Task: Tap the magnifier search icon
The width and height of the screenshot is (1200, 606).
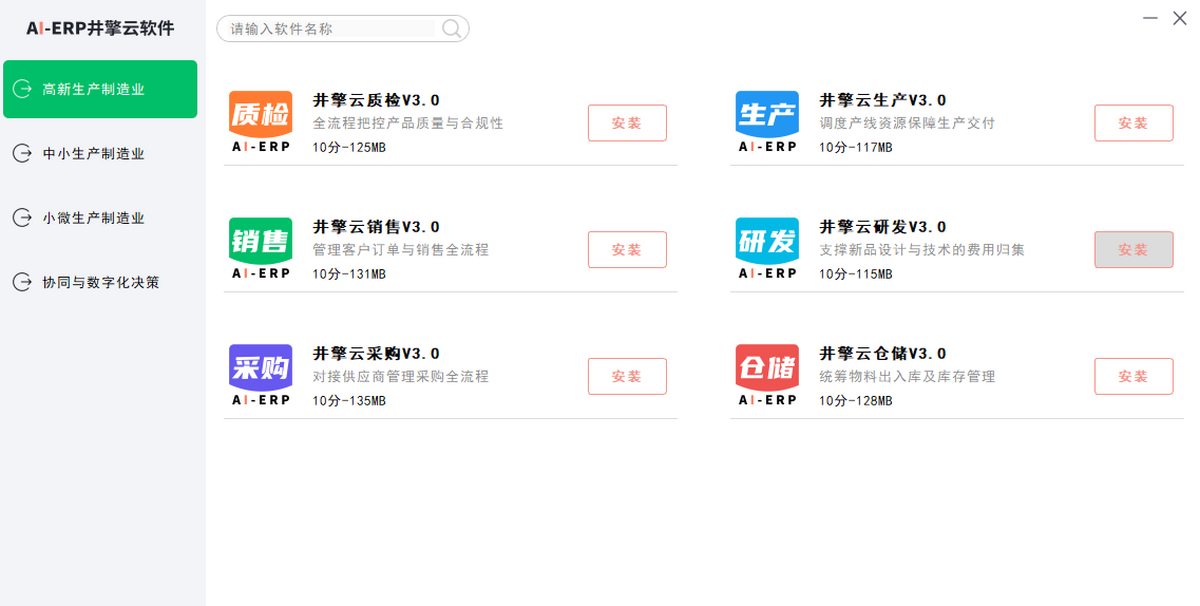Action: point(452,28)
